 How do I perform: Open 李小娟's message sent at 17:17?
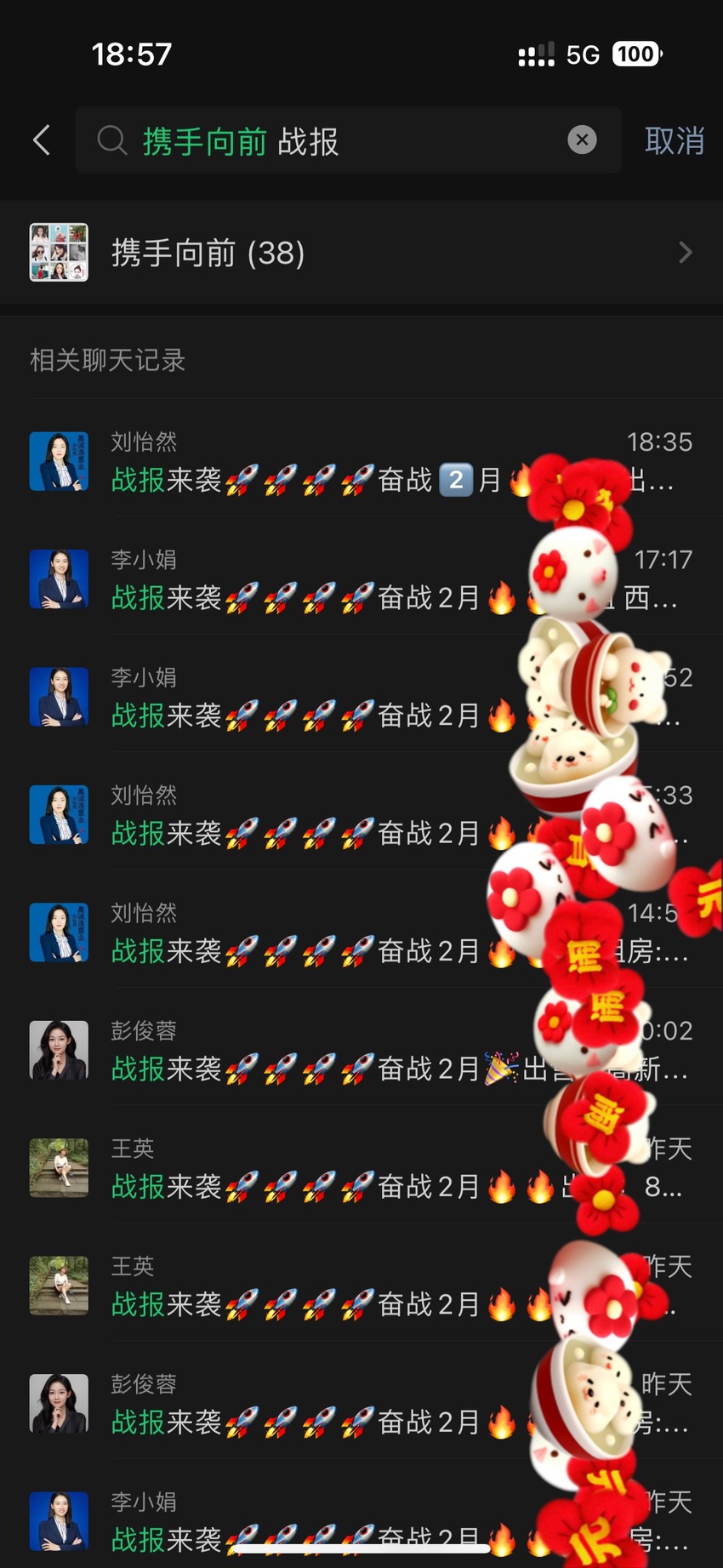(x=361, y=579)
